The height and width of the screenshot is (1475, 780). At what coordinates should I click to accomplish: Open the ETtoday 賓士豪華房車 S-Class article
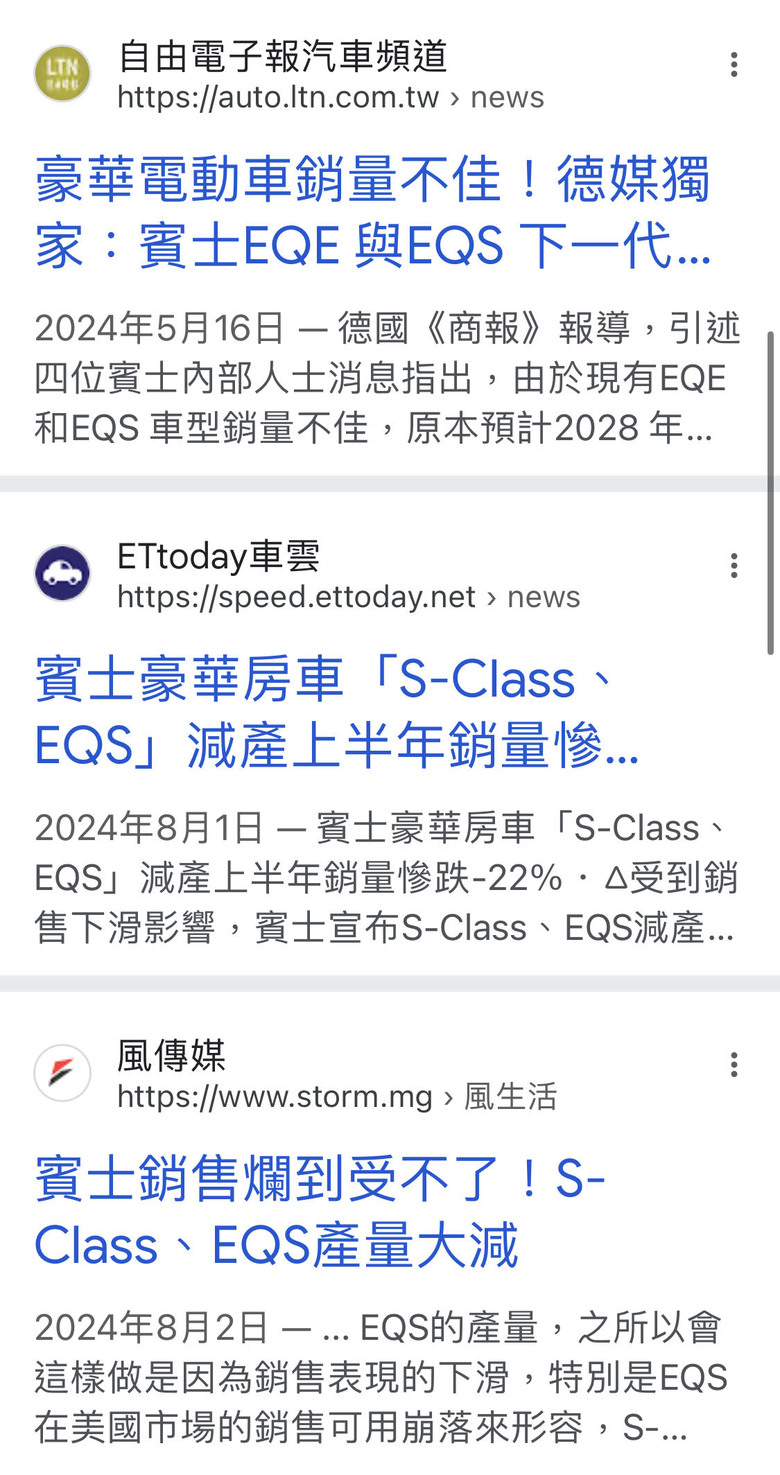coord(336,713)
